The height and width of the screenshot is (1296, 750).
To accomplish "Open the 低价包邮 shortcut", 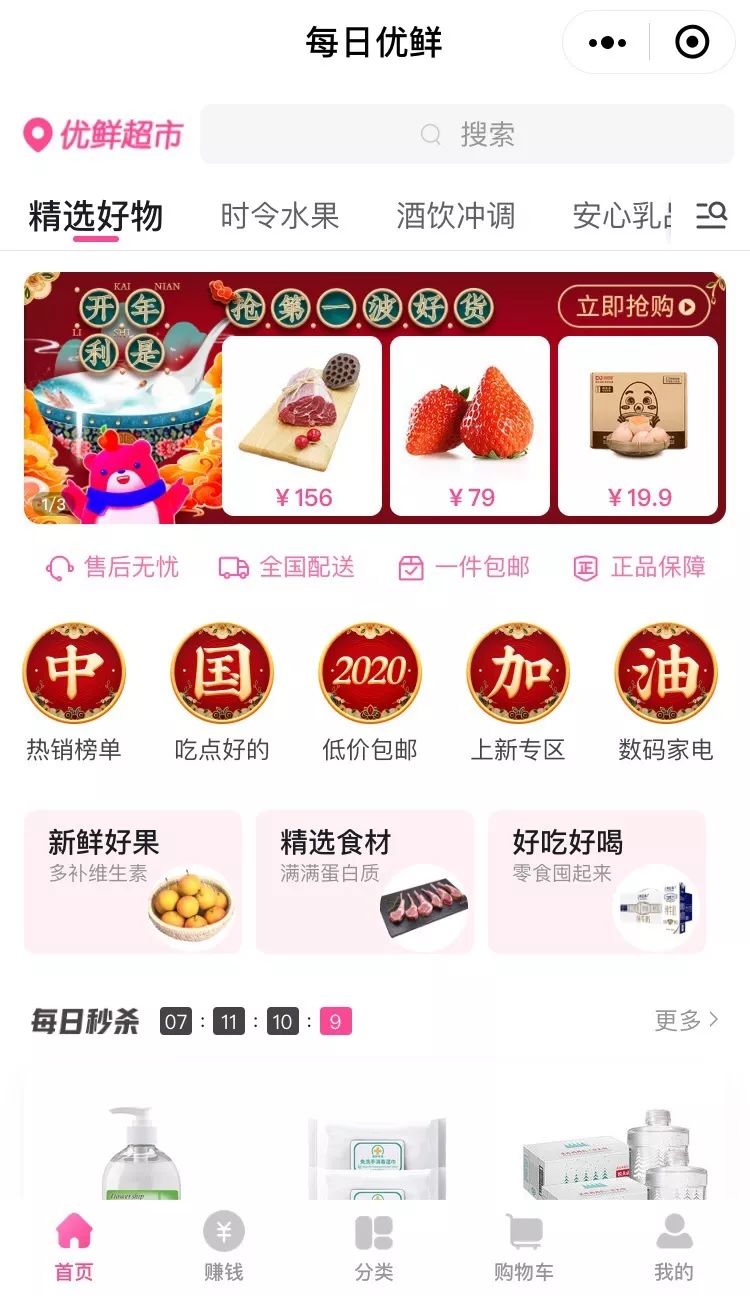I will [370, 692].
